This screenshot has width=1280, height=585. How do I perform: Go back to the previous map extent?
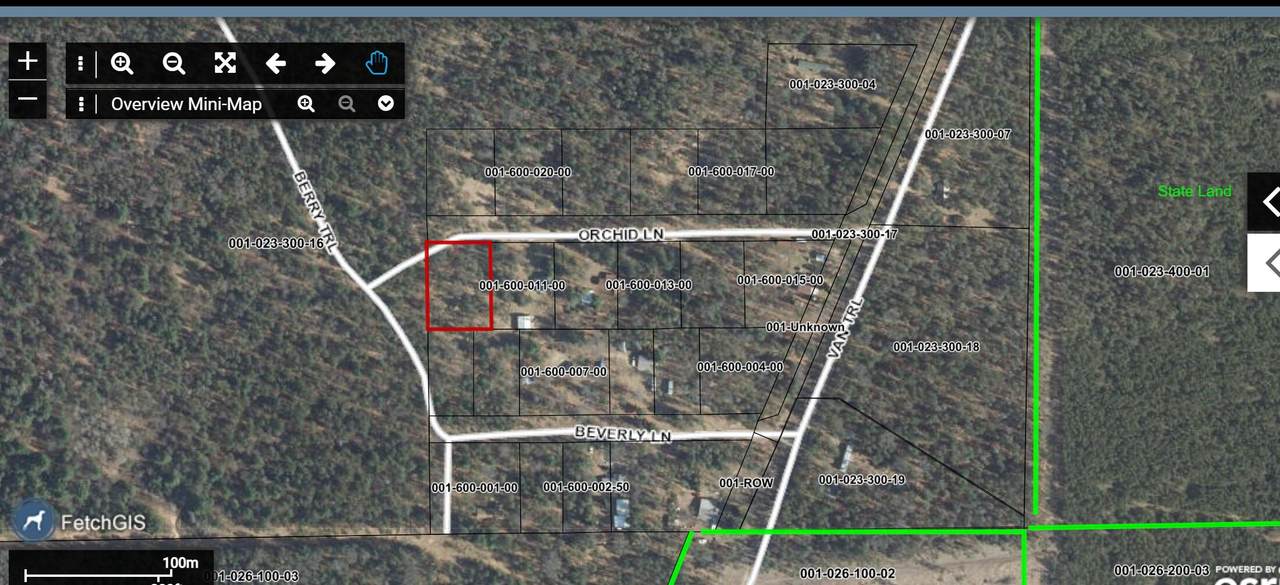click(x=276, y=64)
